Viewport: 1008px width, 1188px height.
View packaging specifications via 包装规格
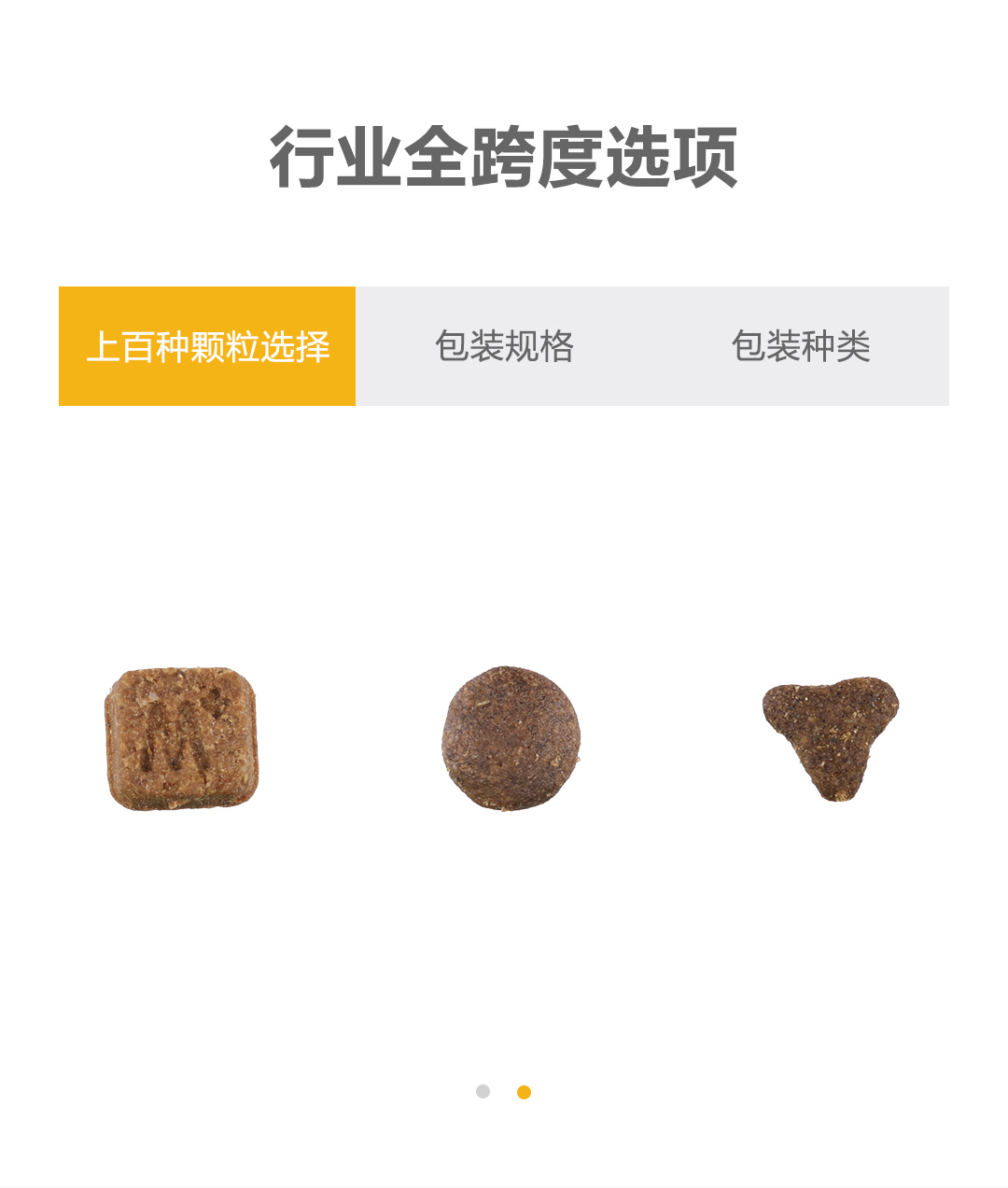(x=509, y=345)
